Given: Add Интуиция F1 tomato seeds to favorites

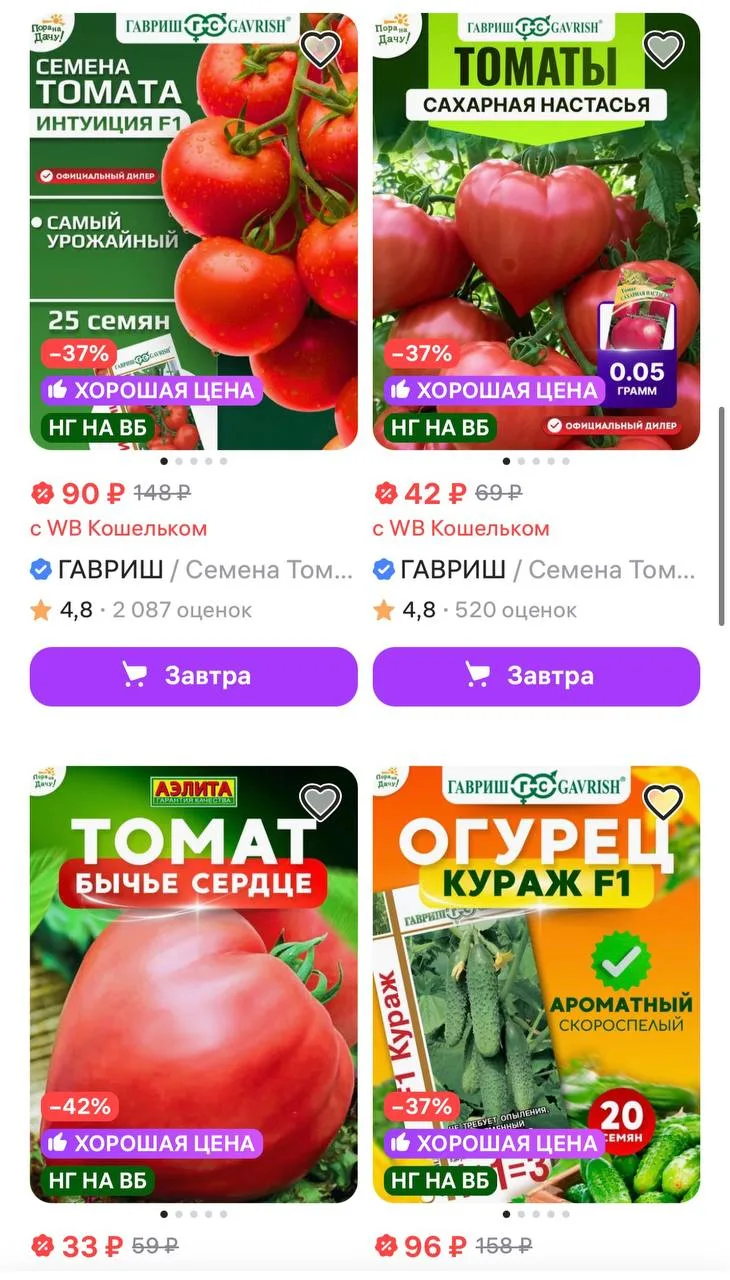Looking at the screenshot, I should pyautogui.click(x=320, y=48).
